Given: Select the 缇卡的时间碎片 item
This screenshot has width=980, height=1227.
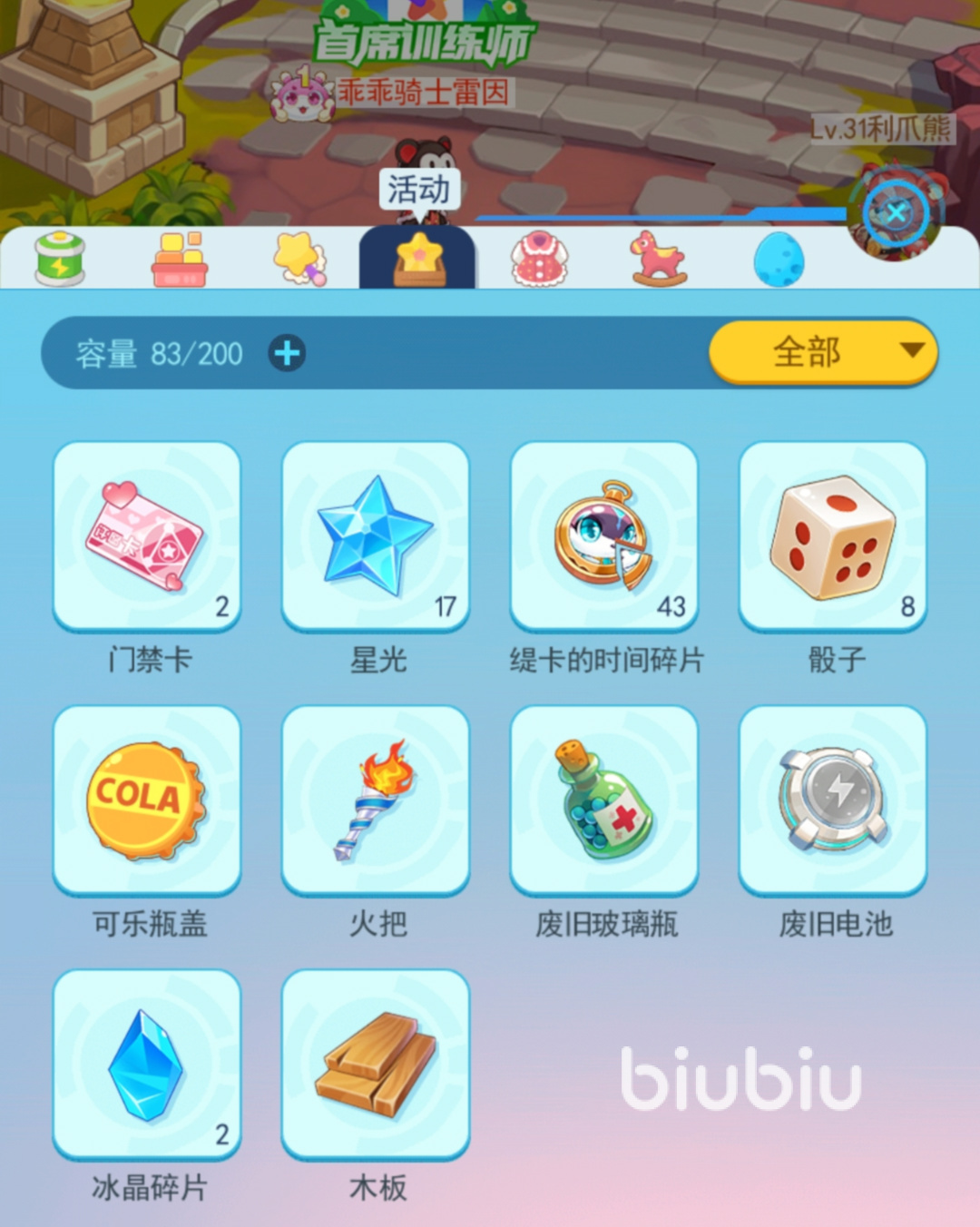Looking at the screenshot, I should 604,536.
